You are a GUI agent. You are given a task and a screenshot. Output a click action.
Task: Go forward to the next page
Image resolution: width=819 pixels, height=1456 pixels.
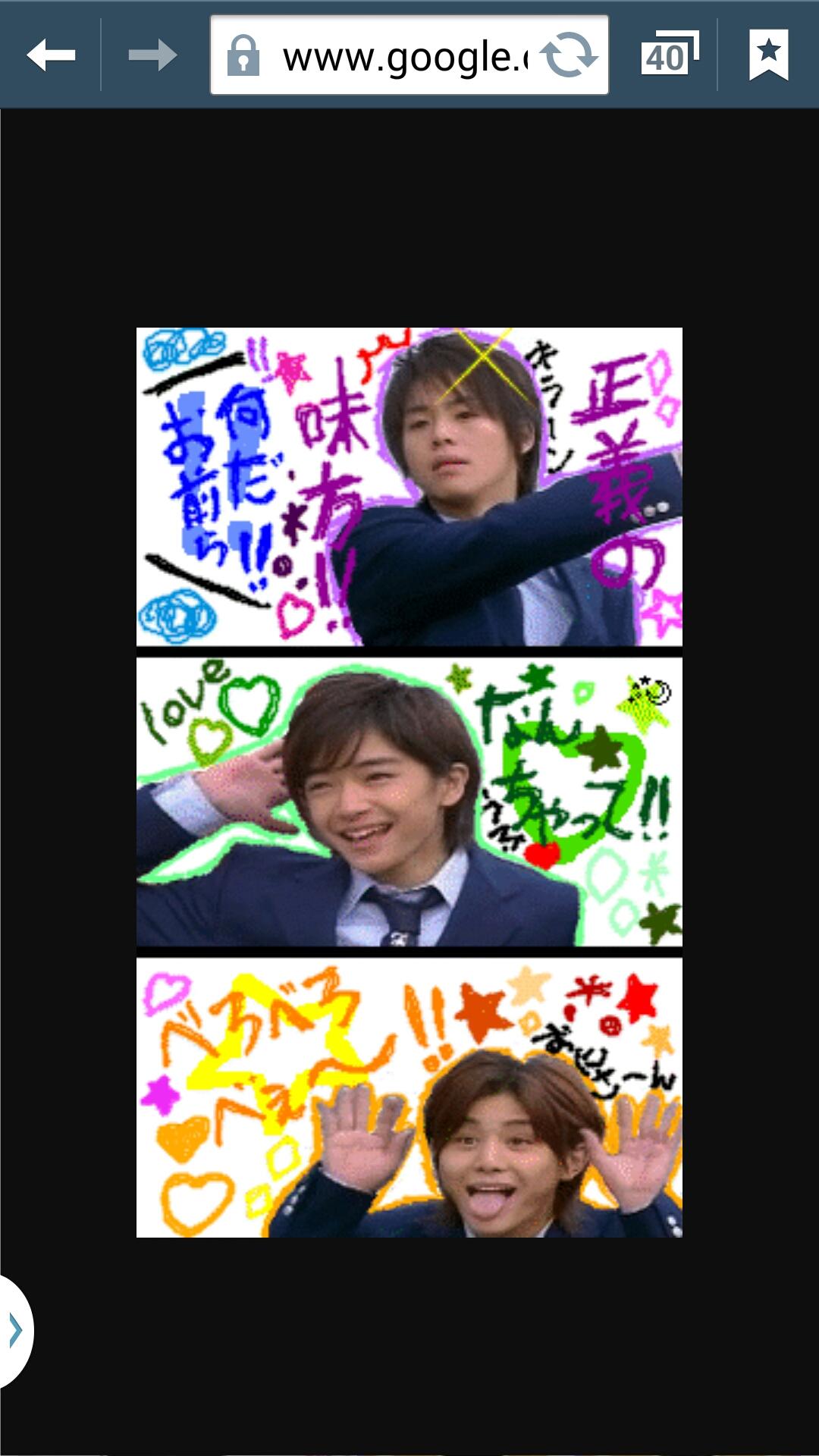pos(152,55)
